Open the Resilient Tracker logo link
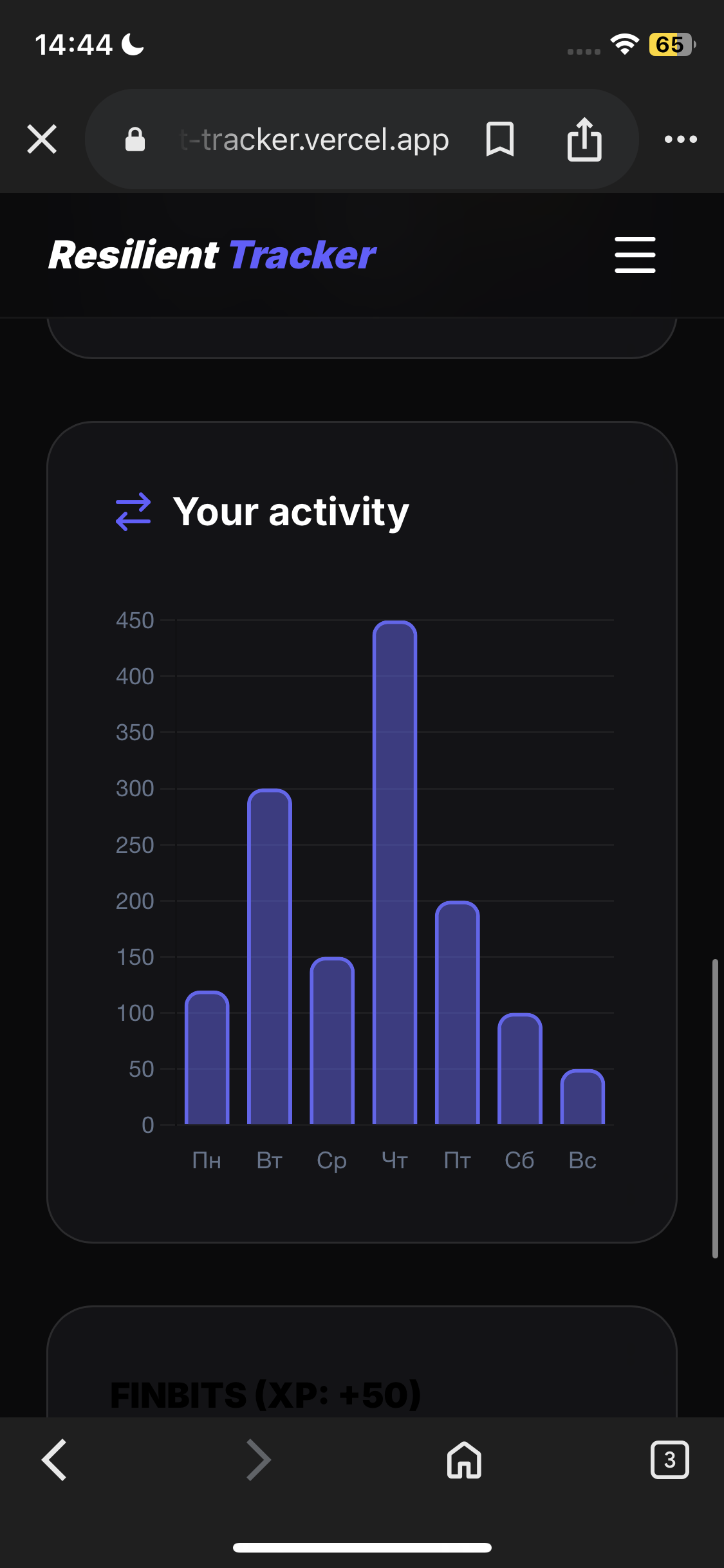The width and height of the screenshot is (724, 1568). (x=212, y=255)
